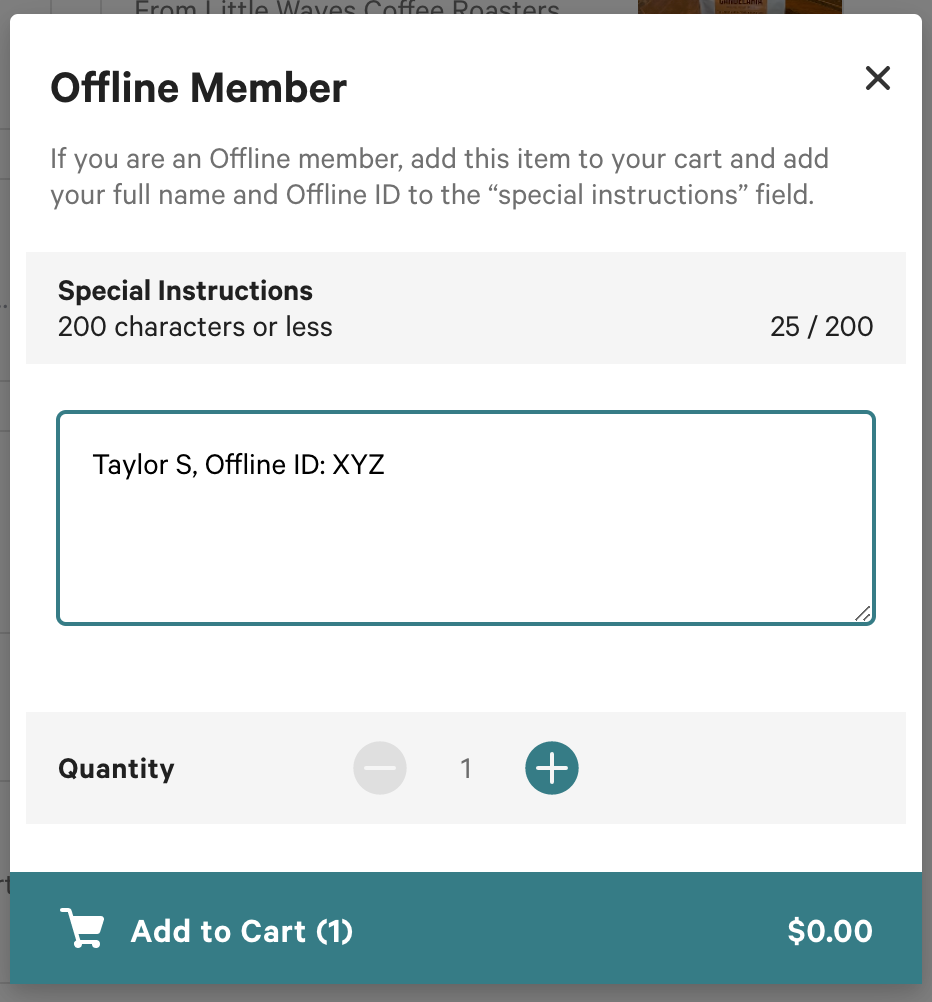This screenshot has width=932, height=1002.
Task: Close the Offline Member dialog
Action: 877,78
